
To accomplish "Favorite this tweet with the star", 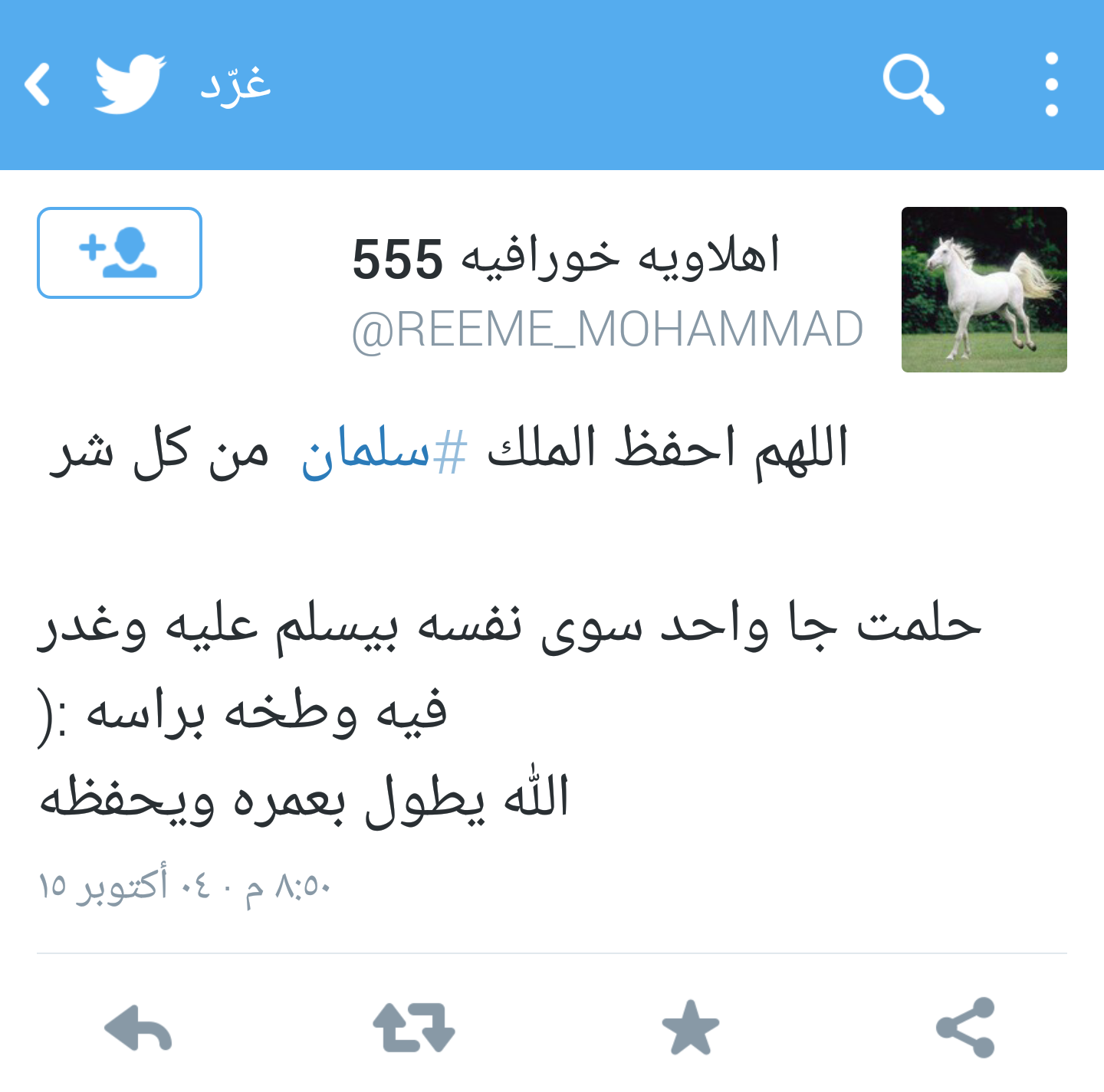I will [690, 1028].
